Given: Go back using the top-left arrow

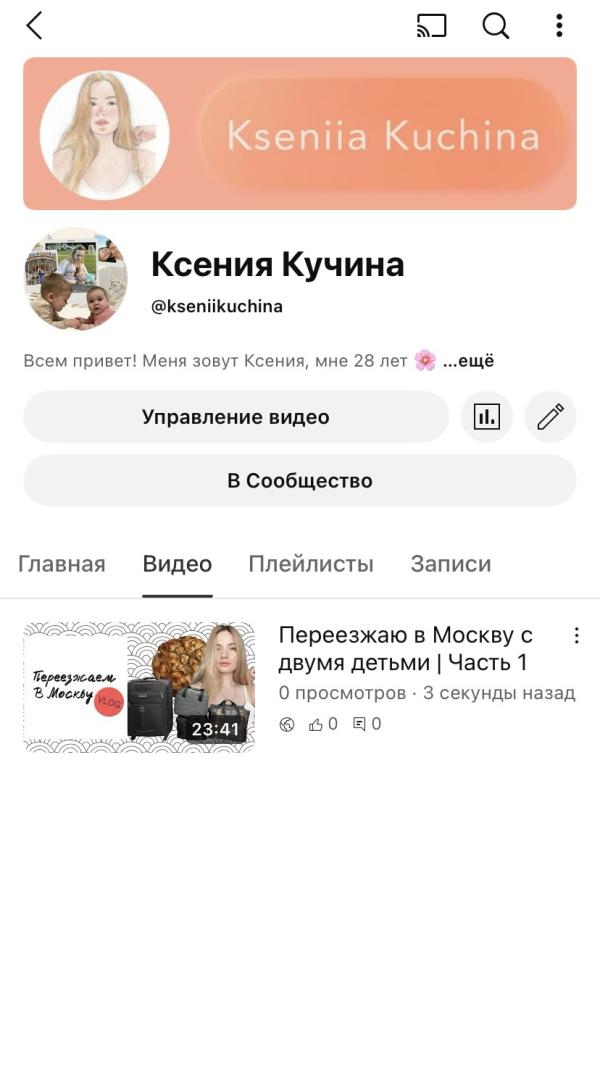Looking at the screenshot, I should [35, 26].
